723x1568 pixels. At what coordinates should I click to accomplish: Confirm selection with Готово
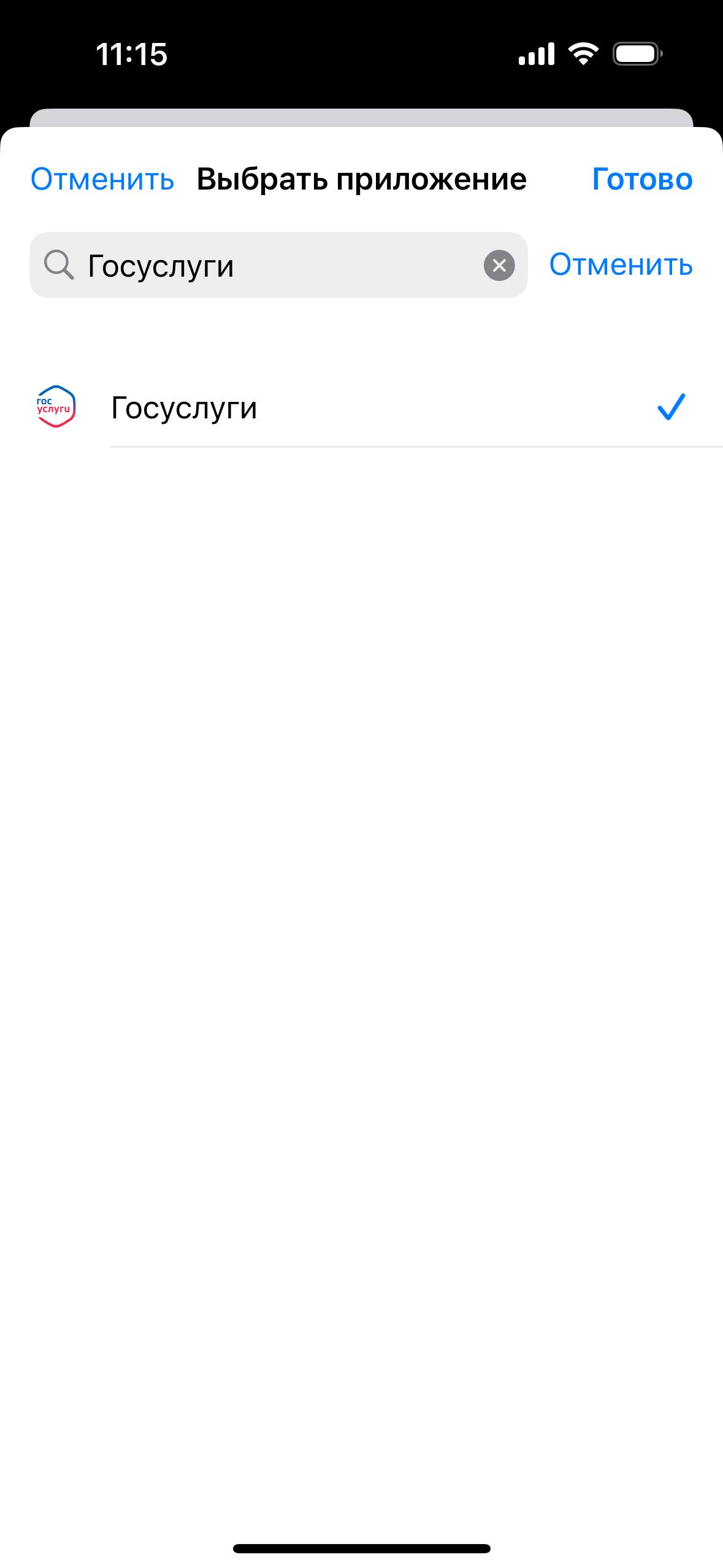click(x=642, y=179)
